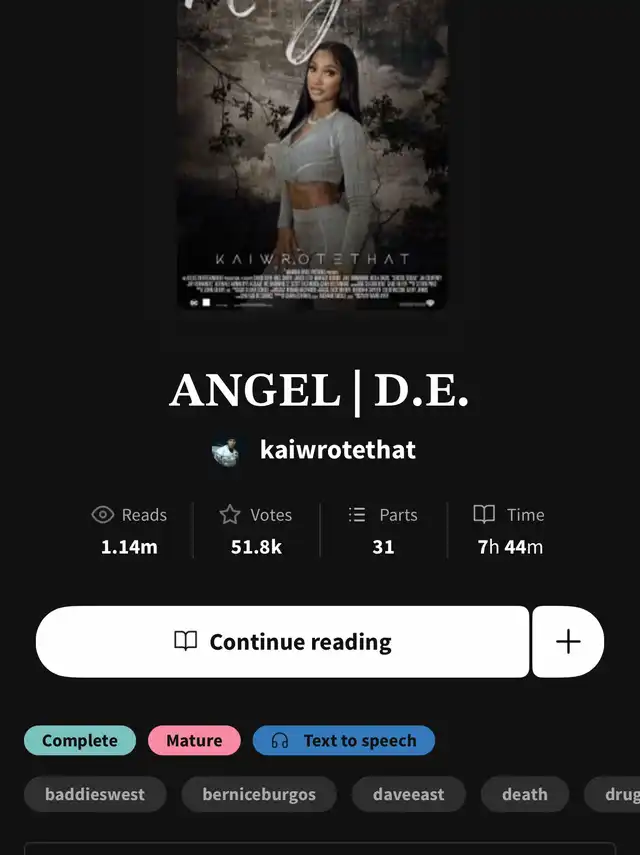Viewport: 640px width, 855px height.
Task: Tap the Text to speech chip
Action: pos(343,741)
